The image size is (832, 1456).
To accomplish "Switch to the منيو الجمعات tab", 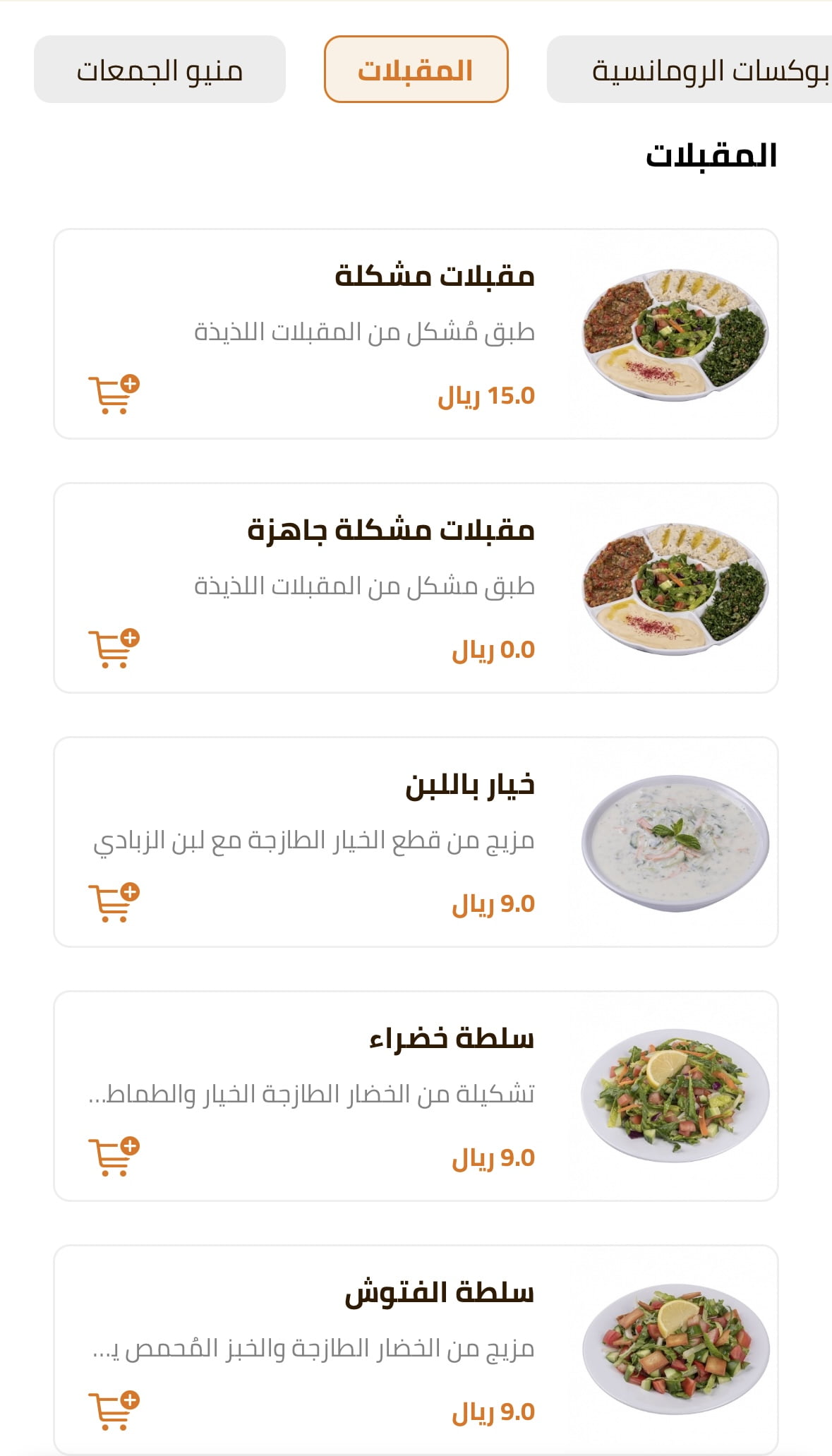I will 159,70.
